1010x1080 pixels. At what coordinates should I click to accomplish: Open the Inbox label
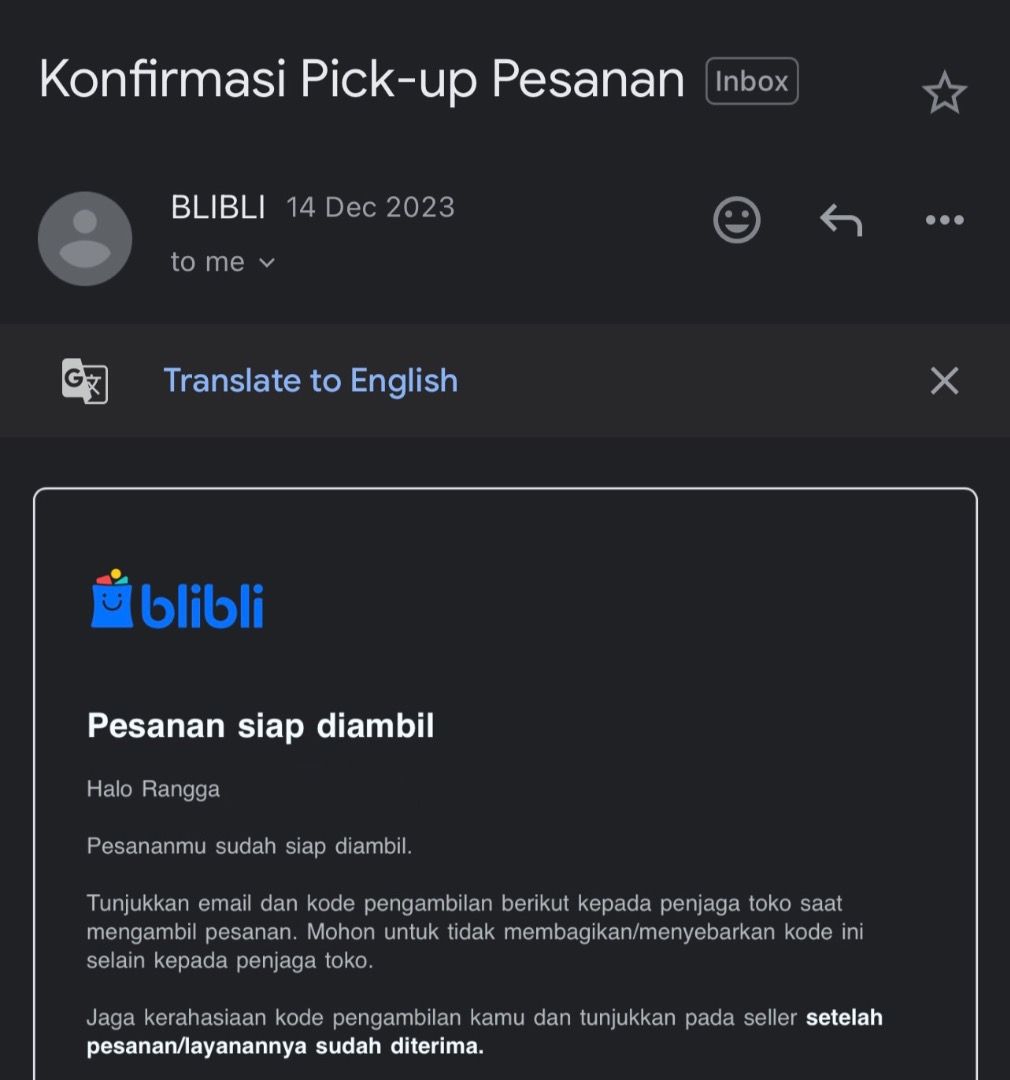tap(752, 81)
